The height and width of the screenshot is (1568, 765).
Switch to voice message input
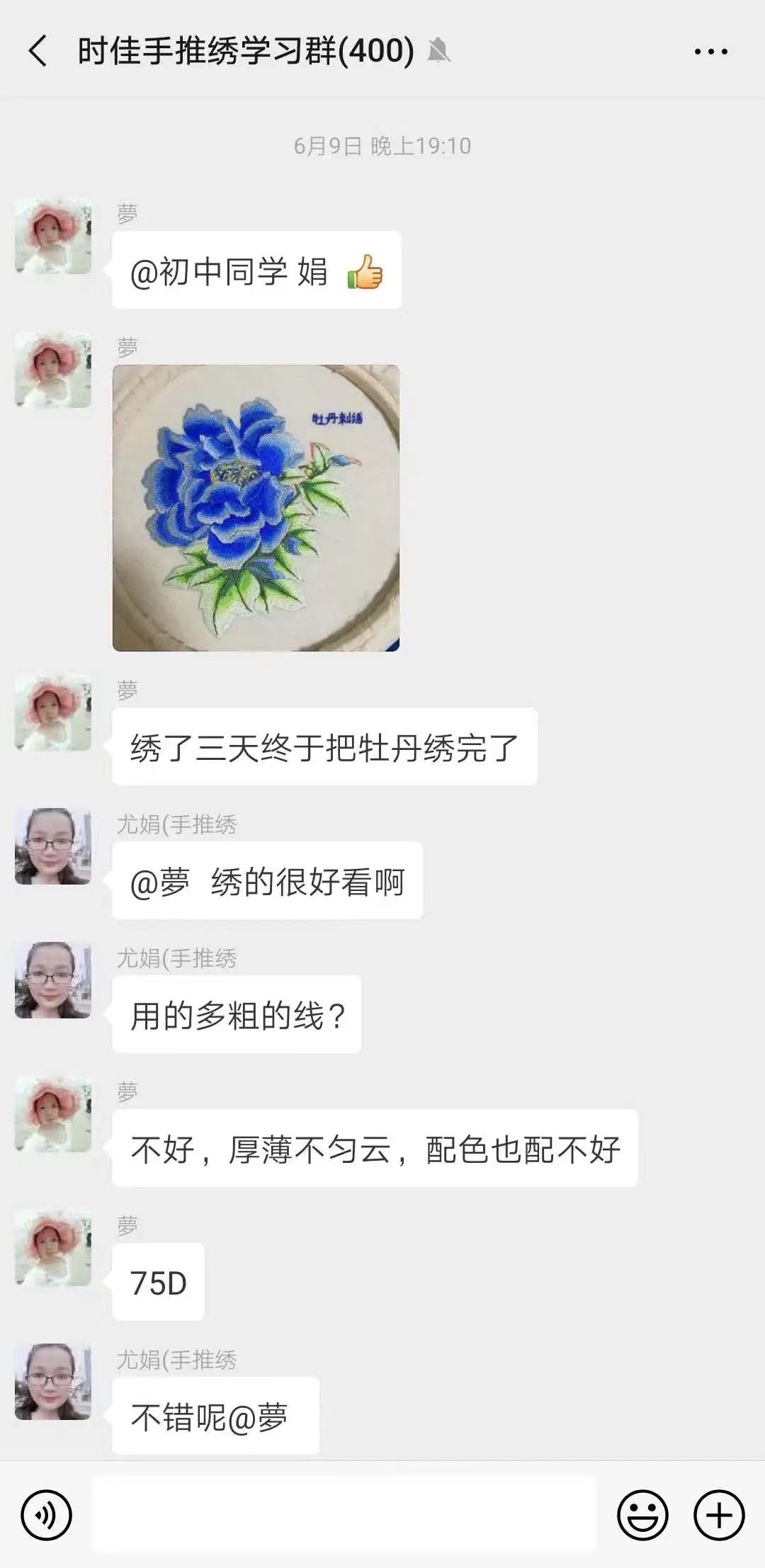point(46,1516)
